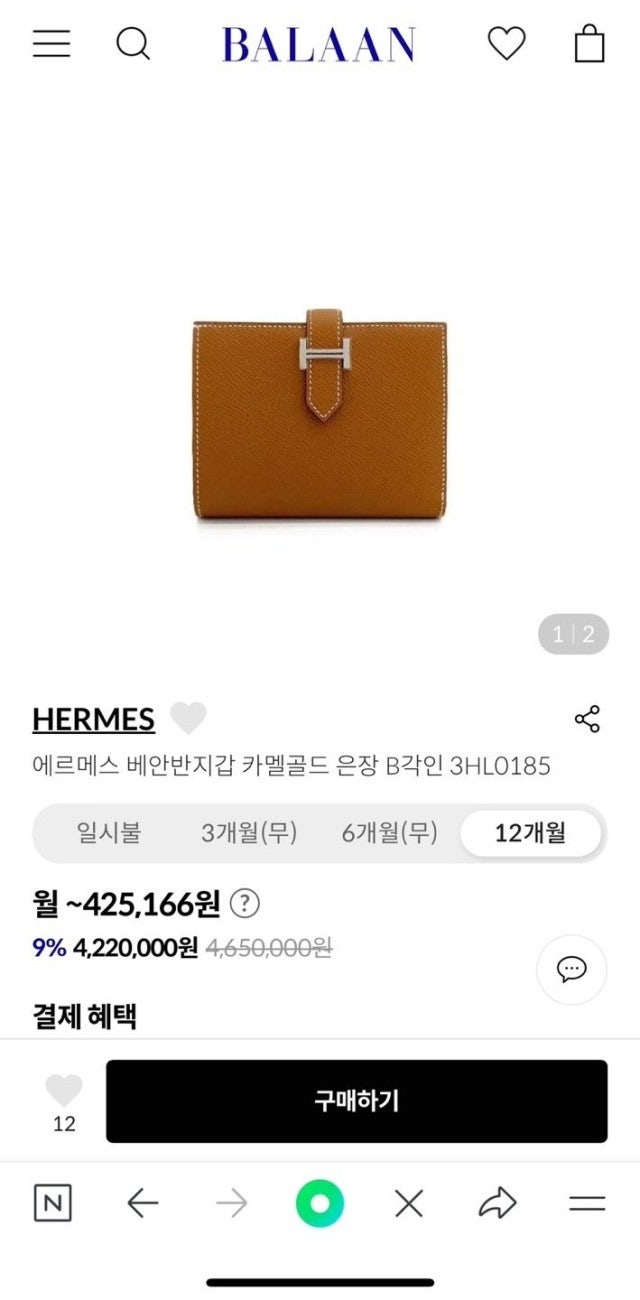Open the hamburger menu

tap(51, 44)
